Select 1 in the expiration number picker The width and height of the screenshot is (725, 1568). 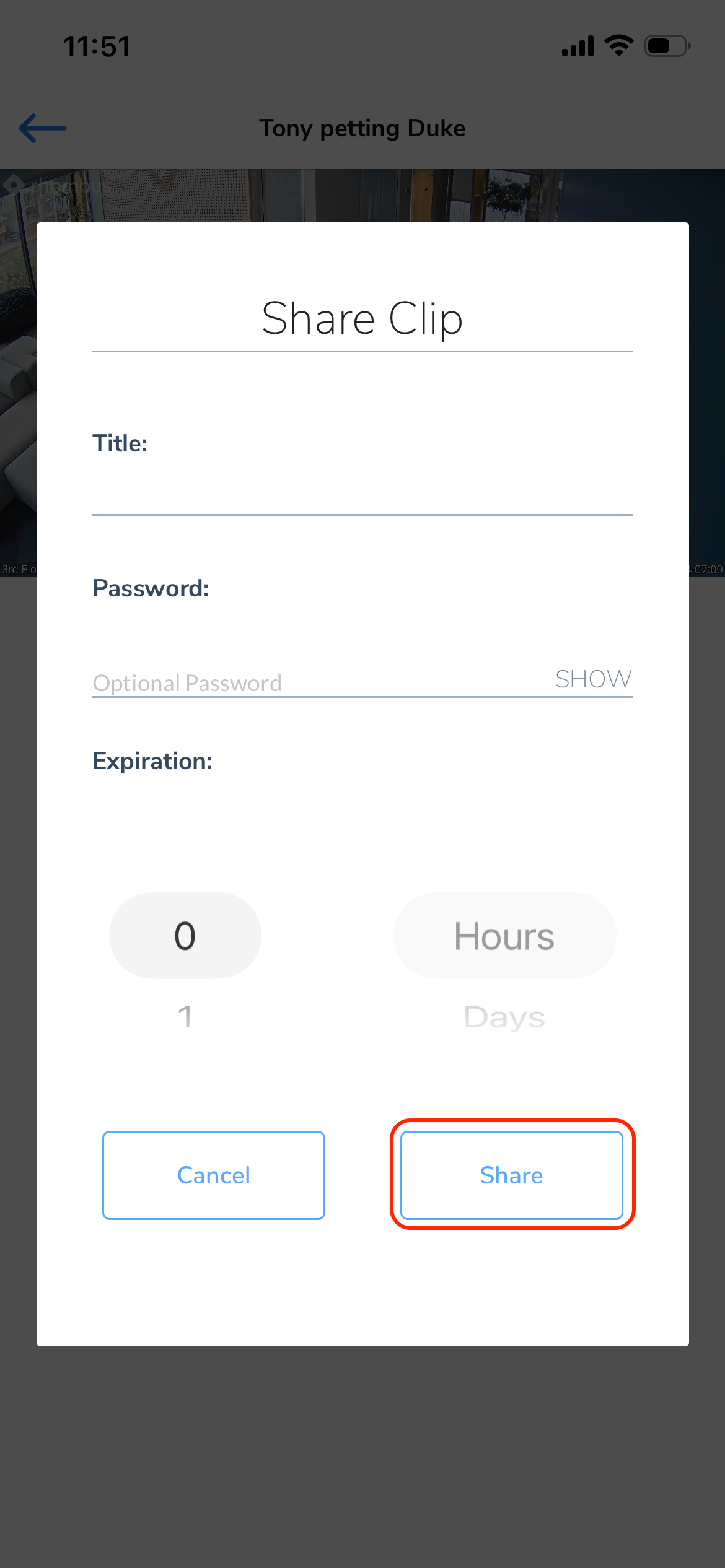click(x=185, y=1017)
